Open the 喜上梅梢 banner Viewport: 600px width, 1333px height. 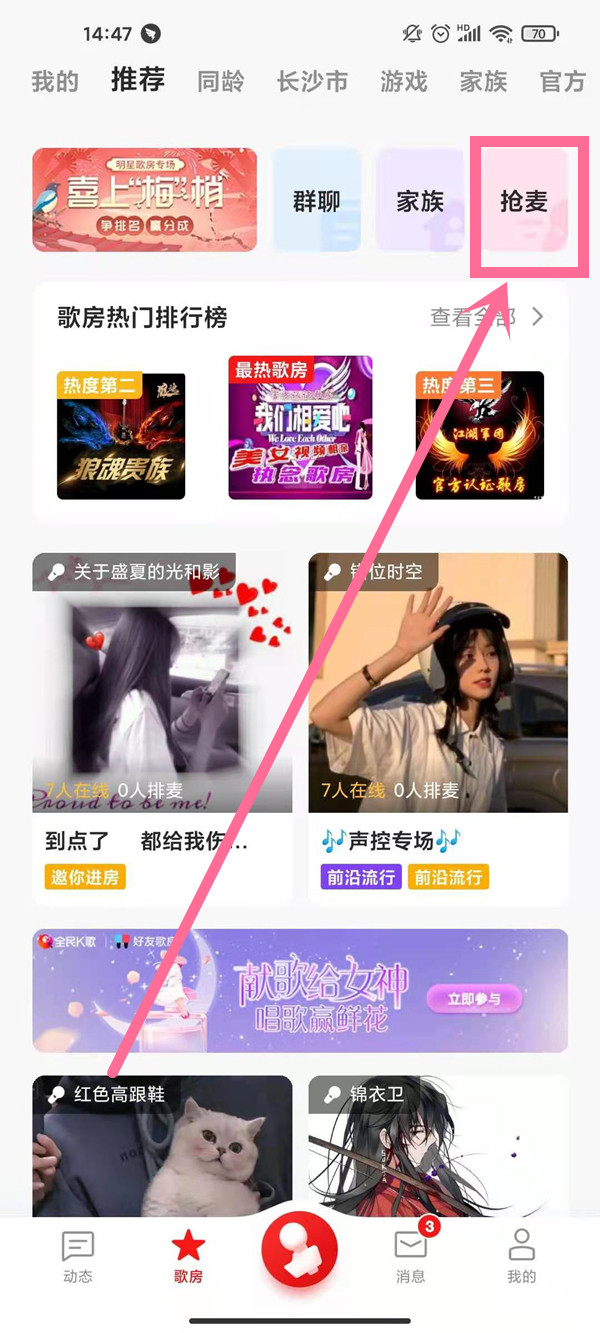tap(145, 200)
